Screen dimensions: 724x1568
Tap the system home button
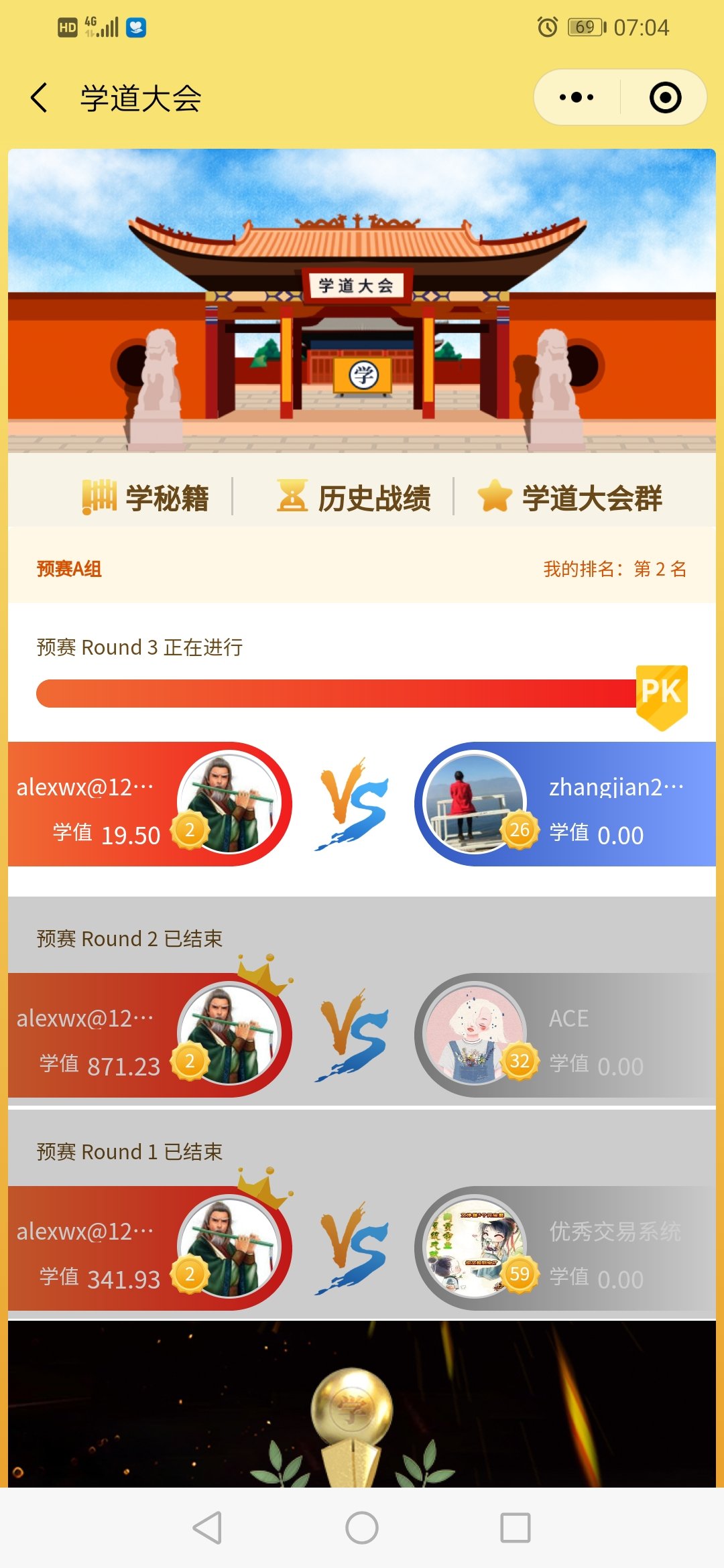point(362,1528)
